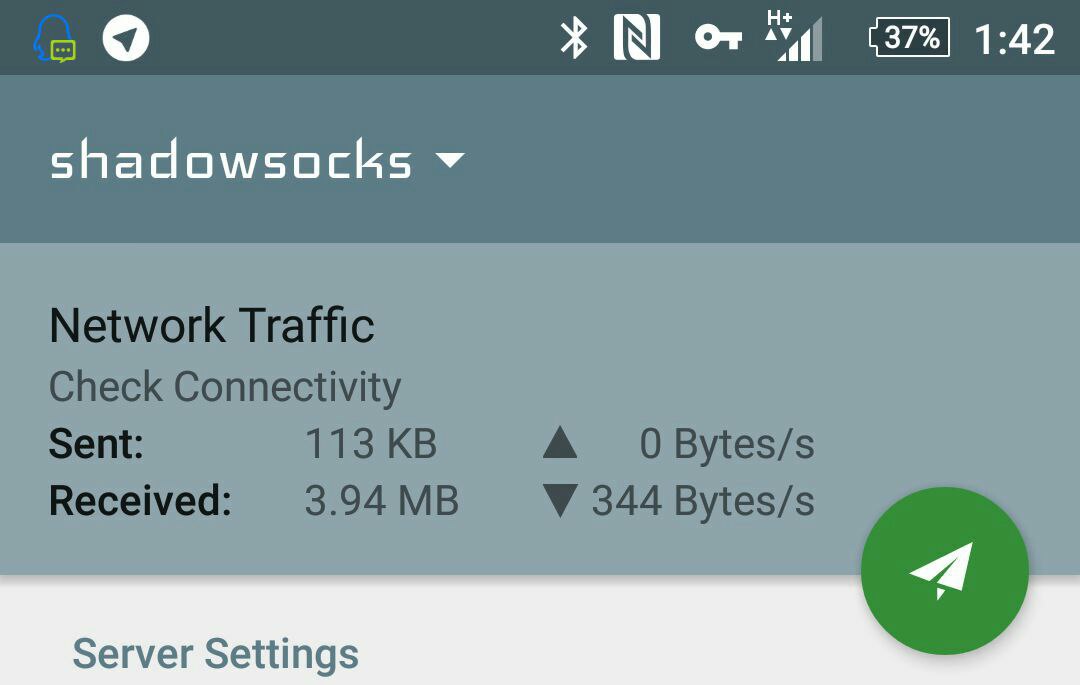Tap the green paper plane connect button
Screen dimensions: 1080x685
pos(944,571)
